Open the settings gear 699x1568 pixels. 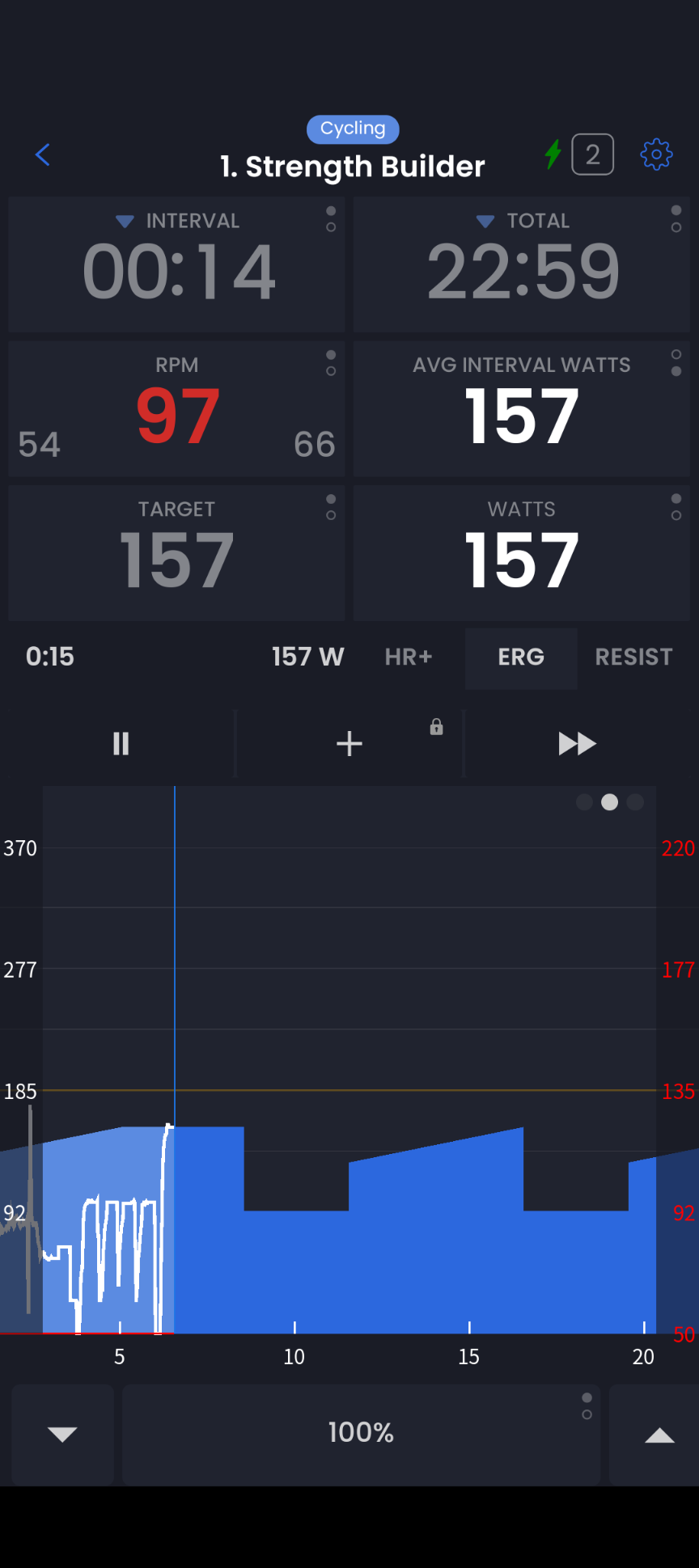(656, 154)
